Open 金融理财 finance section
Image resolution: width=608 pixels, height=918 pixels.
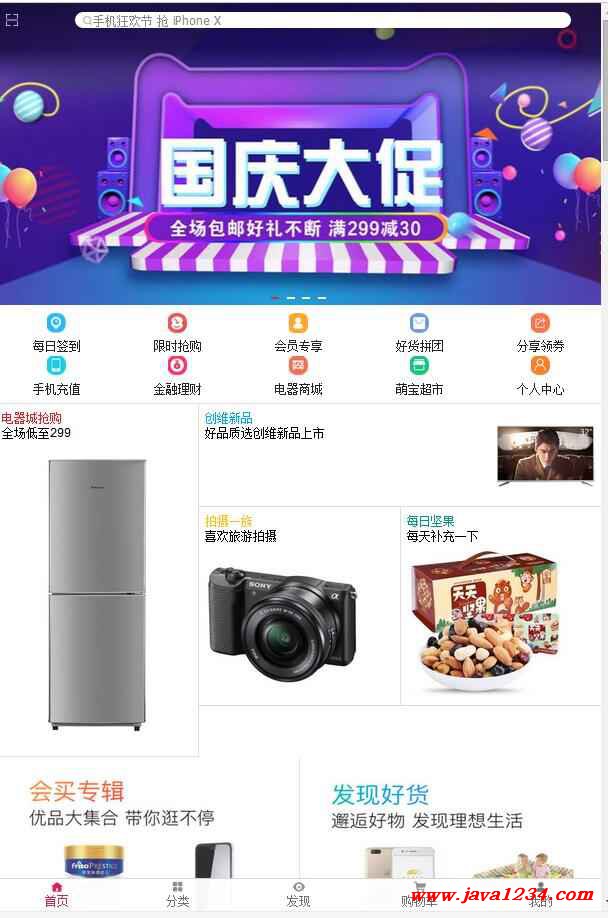pyautogui.click(x=177, y=376)
